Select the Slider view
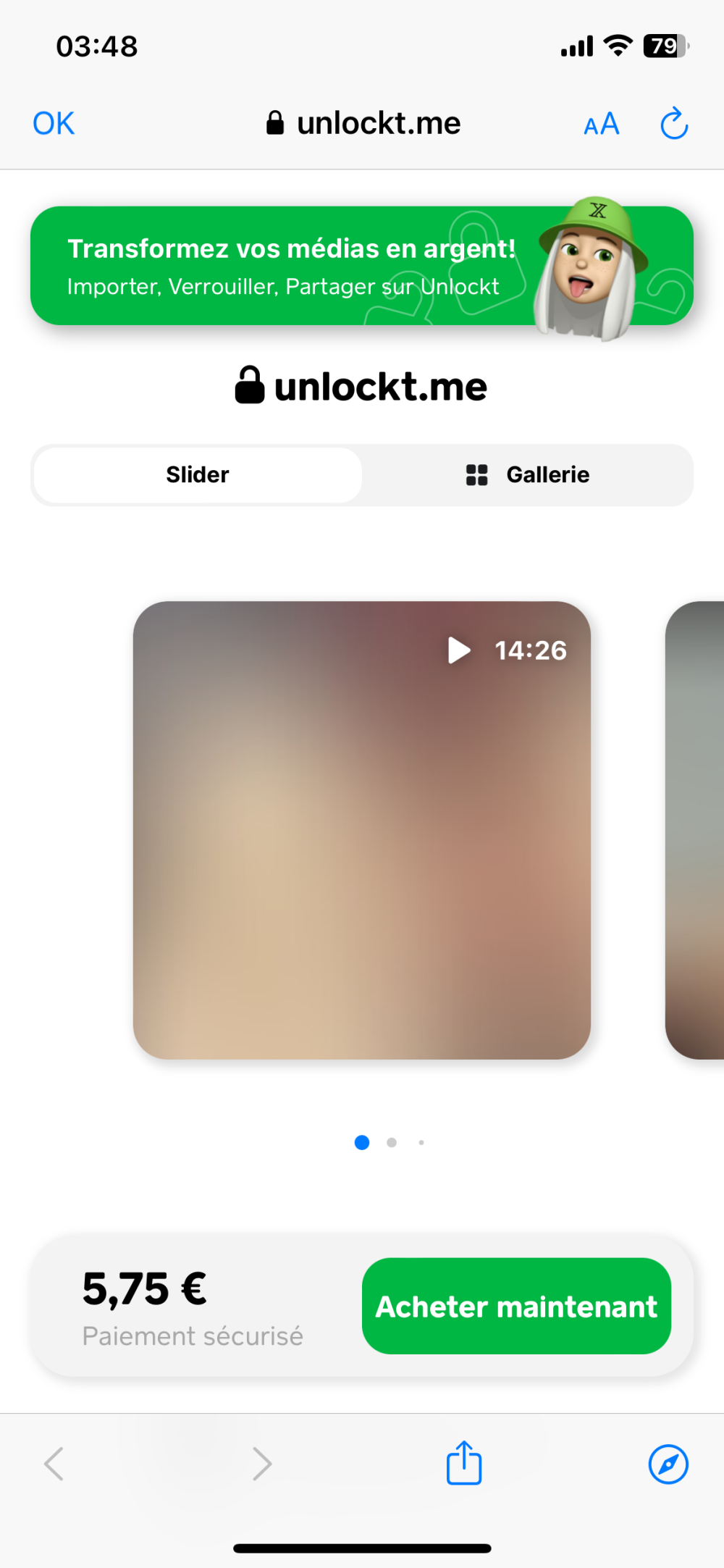The height and width of the screenshot is (1568, 724). click(x=198, y=475)
